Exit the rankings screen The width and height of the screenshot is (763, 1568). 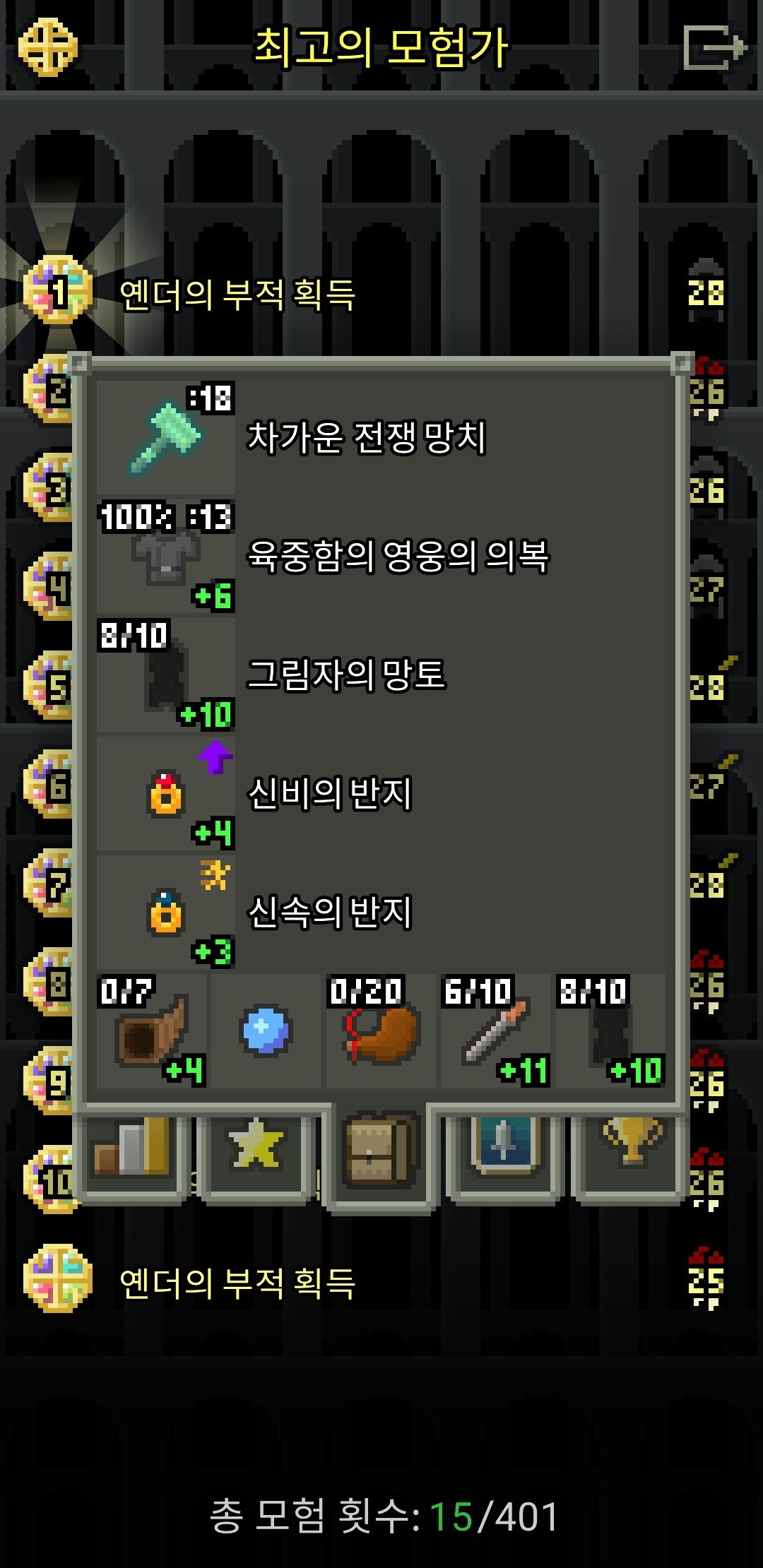[x=714, y=48]
